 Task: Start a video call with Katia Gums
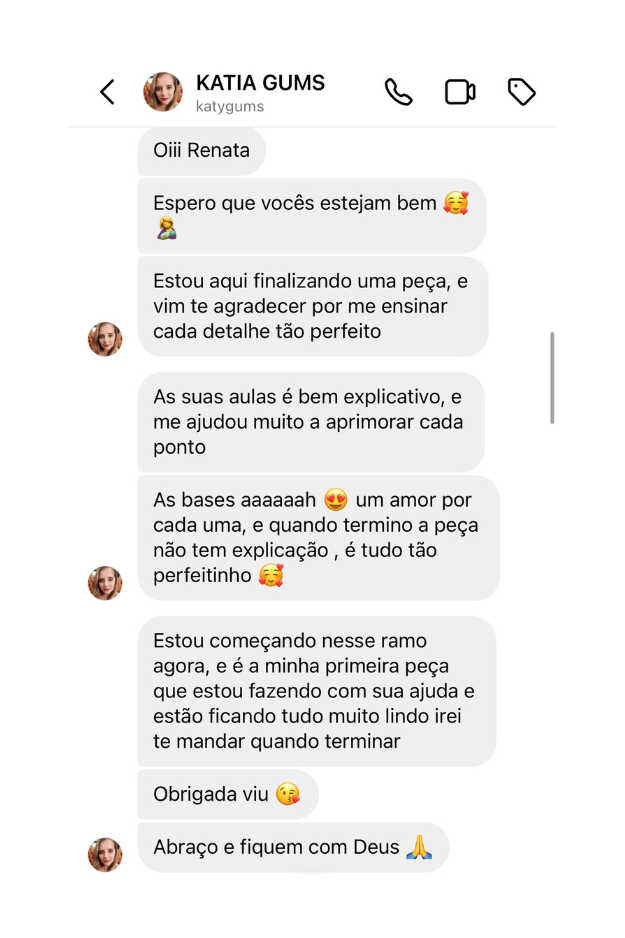[x=460, y=92]
